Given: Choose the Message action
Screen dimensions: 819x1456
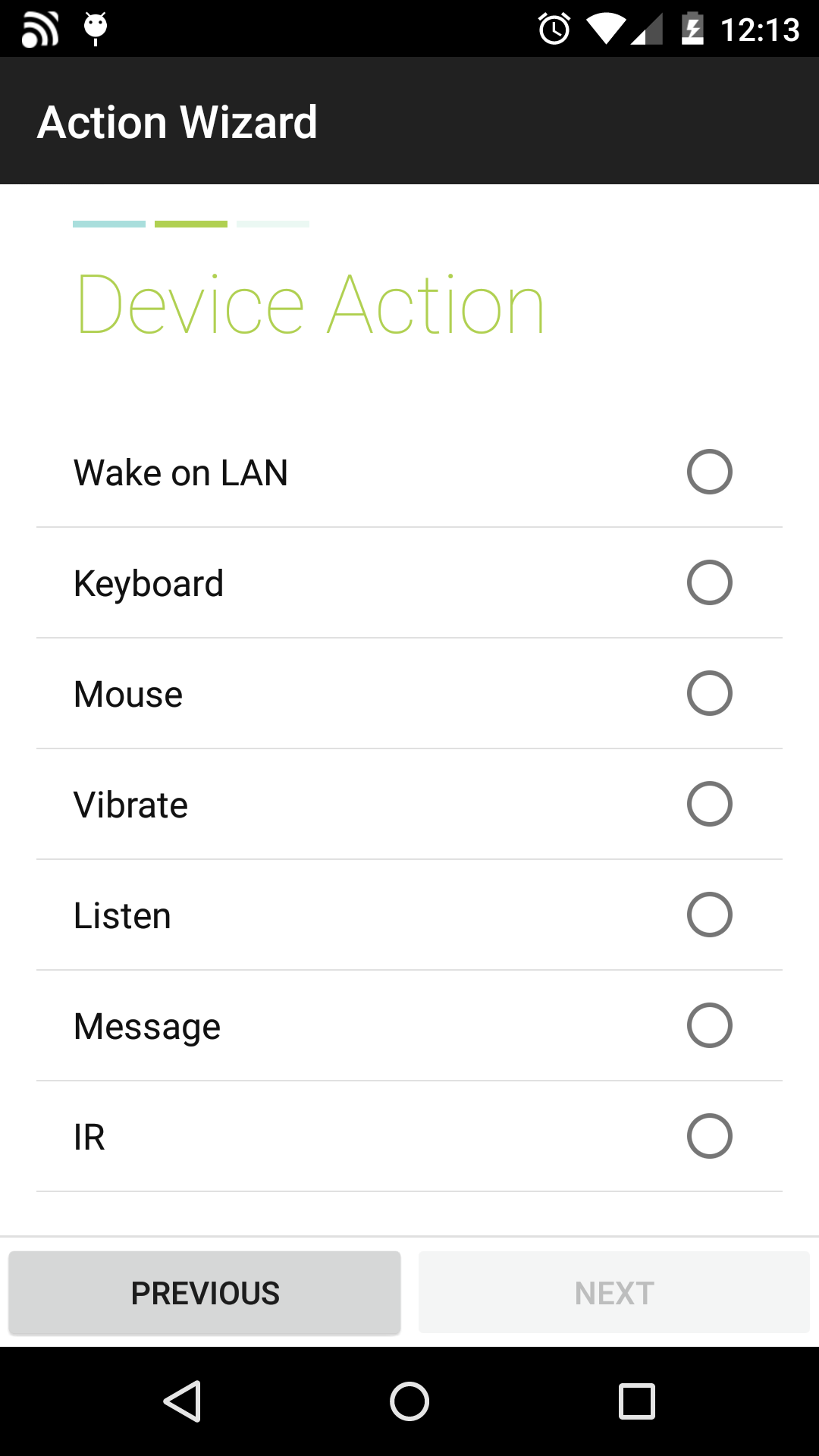Looking at the screenshot, I should [x=409, y=1026].
